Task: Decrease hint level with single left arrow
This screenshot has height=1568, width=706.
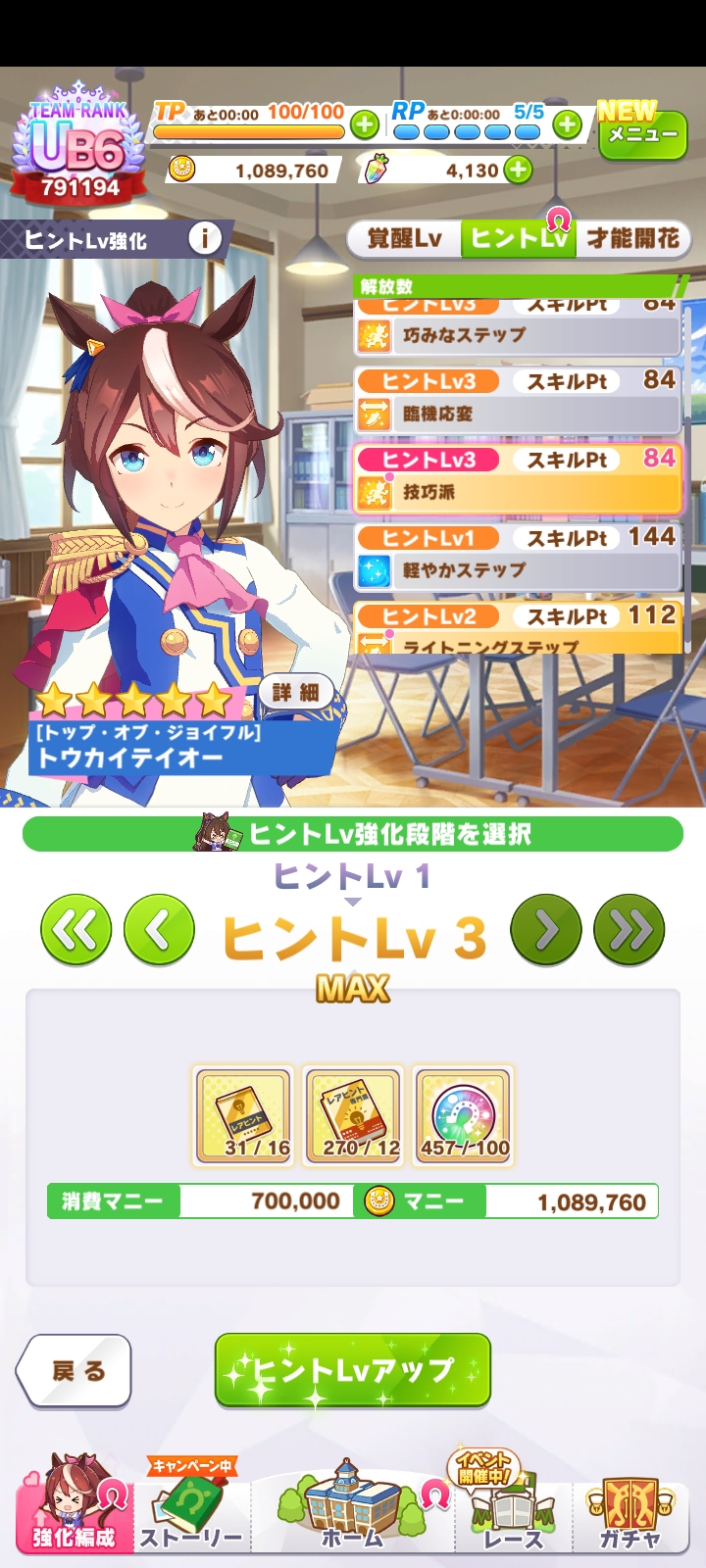Action: [159, 930]
